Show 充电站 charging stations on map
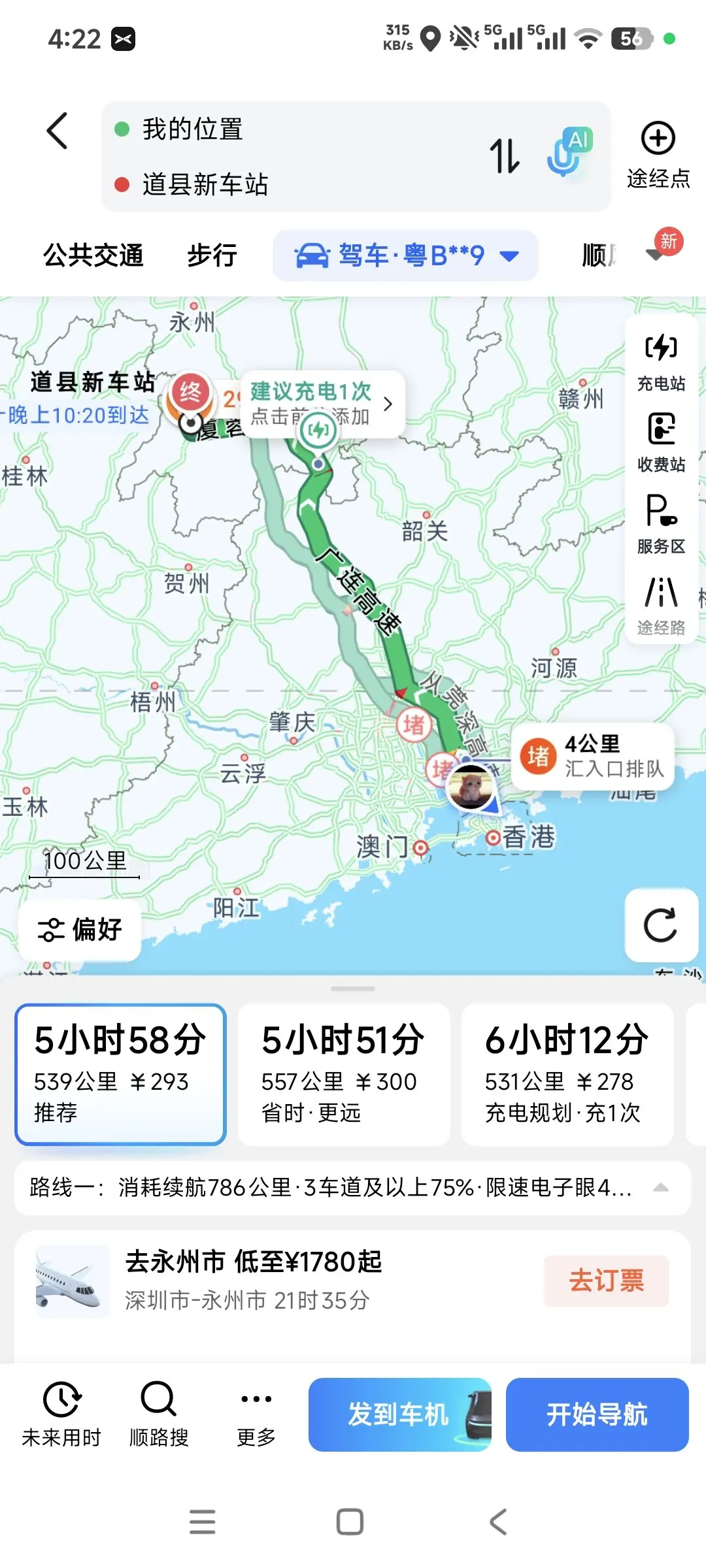This screenshot has width=706, height=1568. [x=661, y=363]
